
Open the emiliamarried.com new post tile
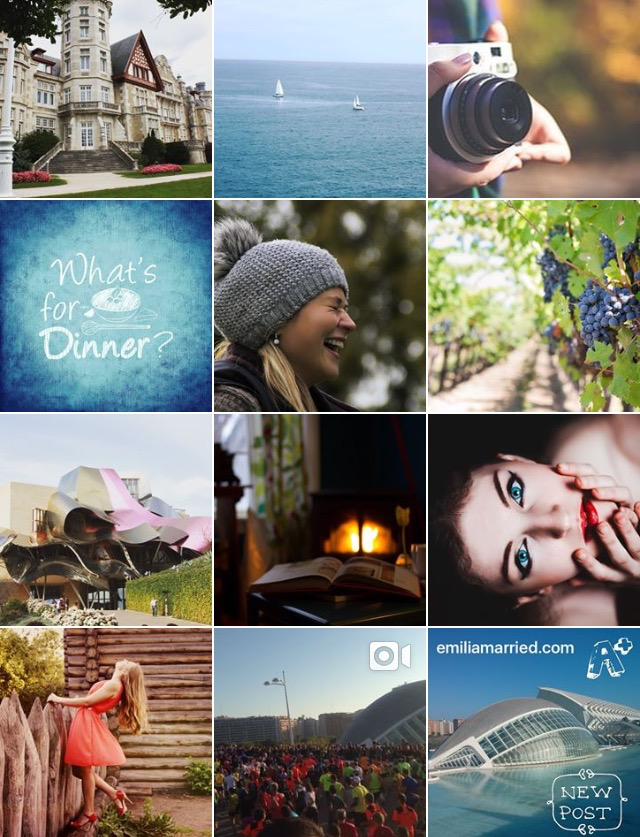click(x=533, y=732)
